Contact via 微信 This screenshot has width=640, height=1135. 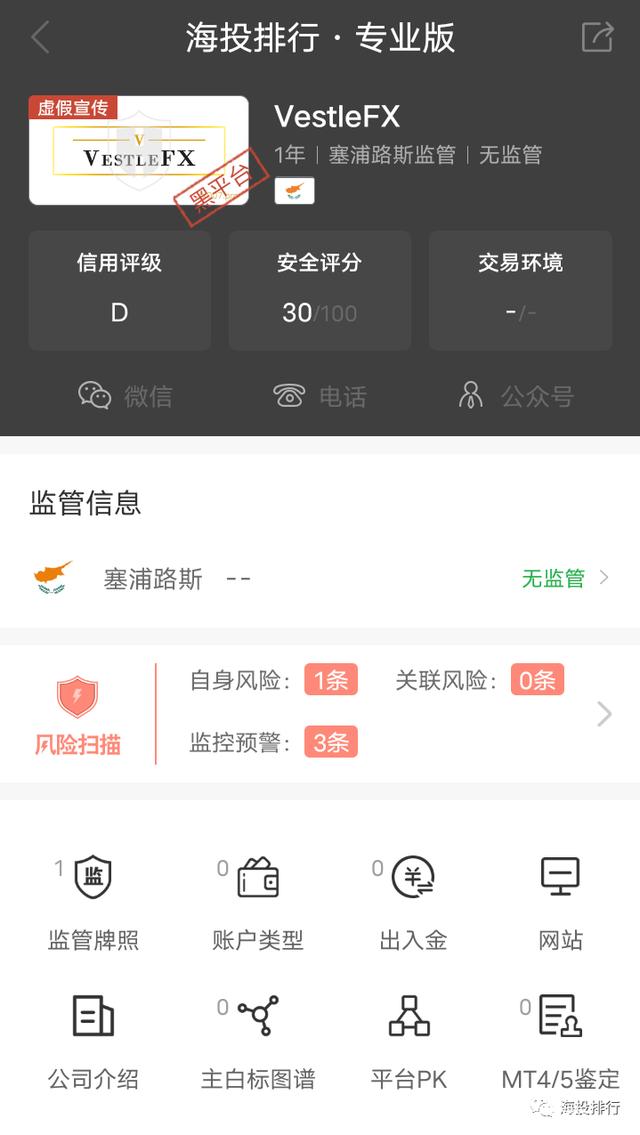(125, 396)
